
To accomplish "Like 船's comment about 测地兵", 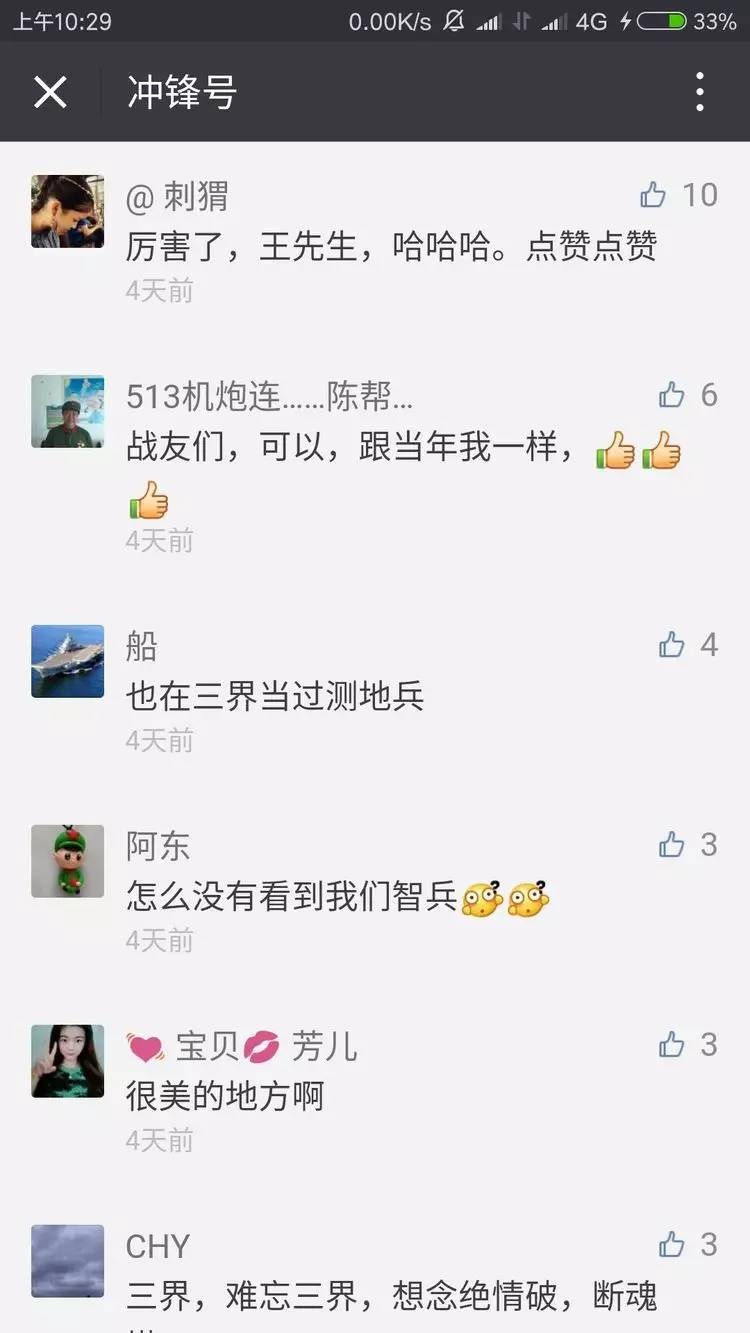I will click(672, 645).
